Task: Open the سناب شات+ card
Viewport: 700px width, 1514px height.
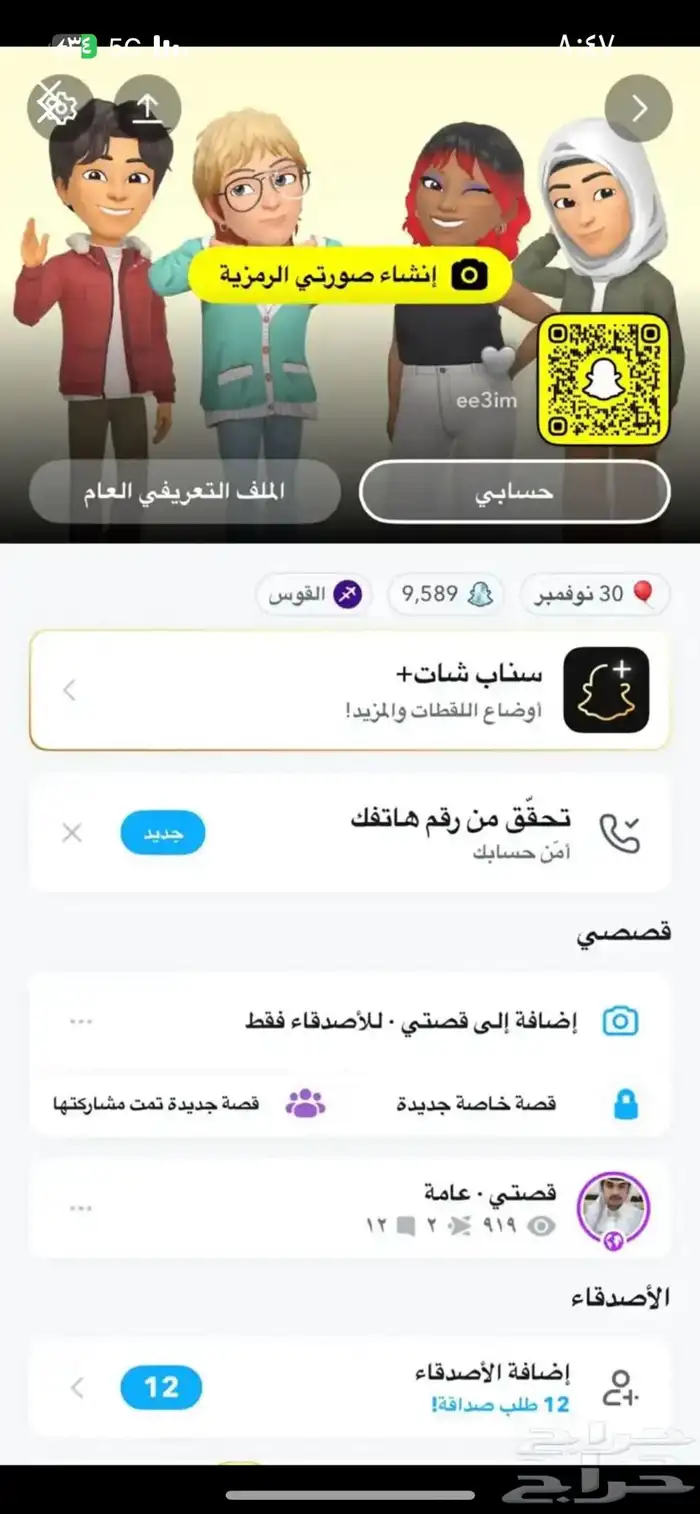Action: click(350, 690)
